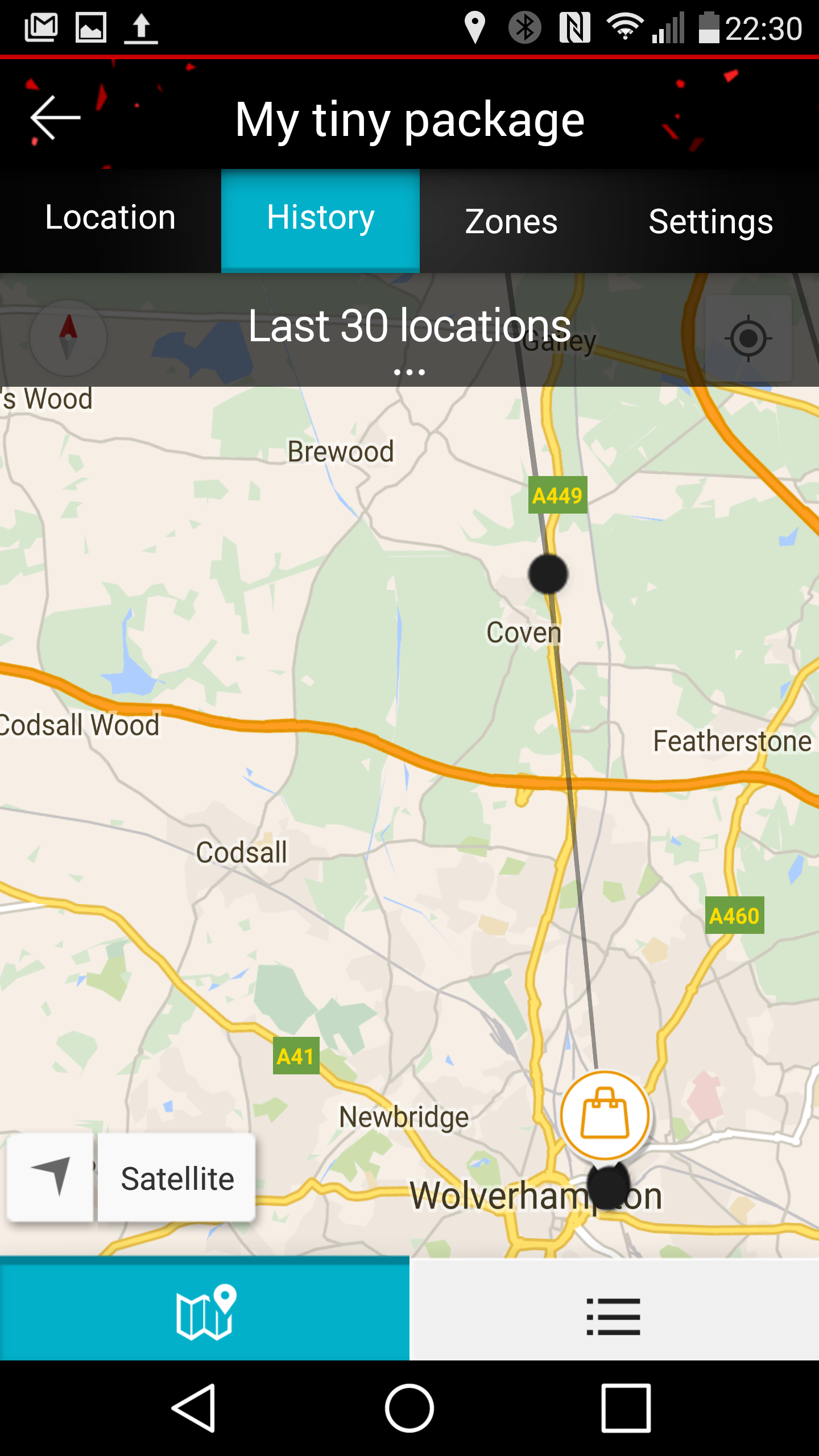Go back using the header arrow
The height and width of the screenshot is (1456, 819).
pyautogui.click(x=55, y=118)
